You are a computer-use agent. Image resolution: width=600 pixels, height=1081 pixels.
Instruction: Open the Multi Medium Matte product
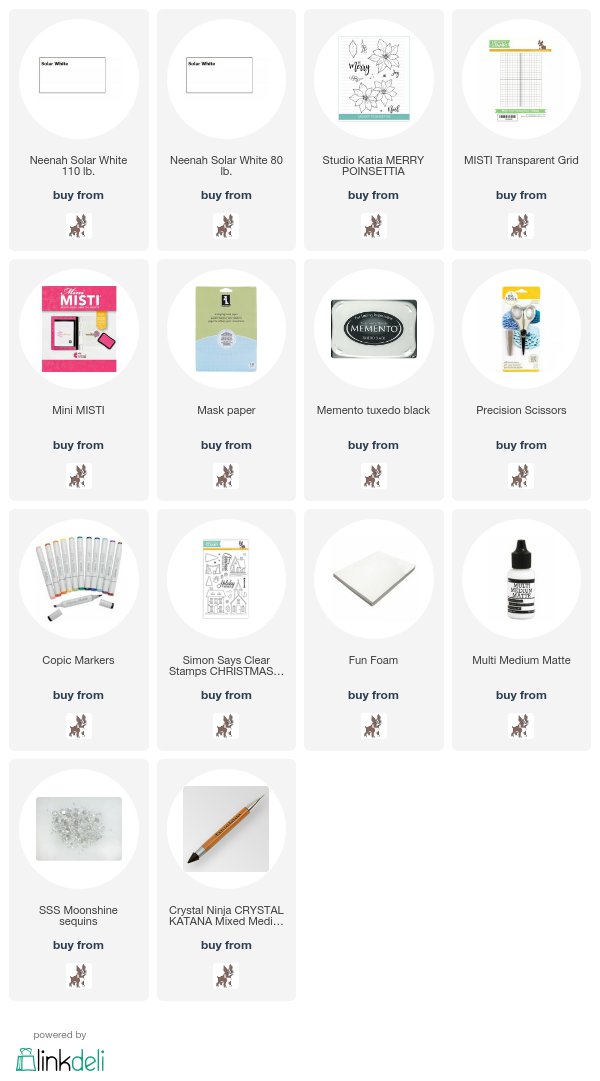(521, 579)
